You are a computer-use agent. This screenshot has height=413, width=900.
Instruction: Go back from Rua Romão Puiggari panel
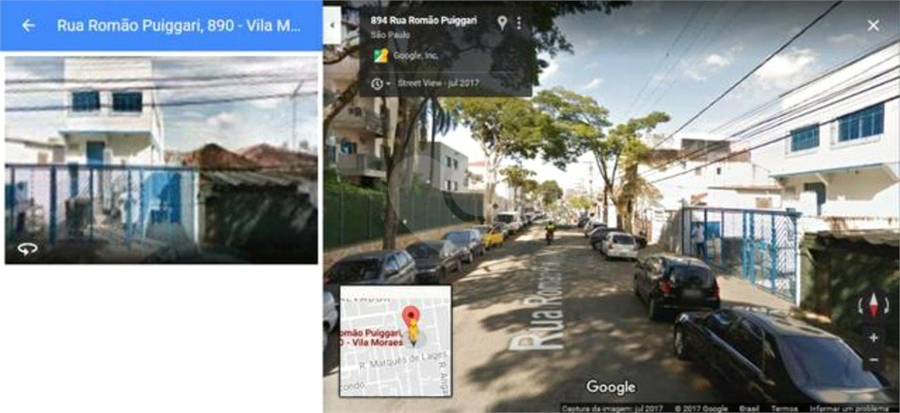coord(28,25)
